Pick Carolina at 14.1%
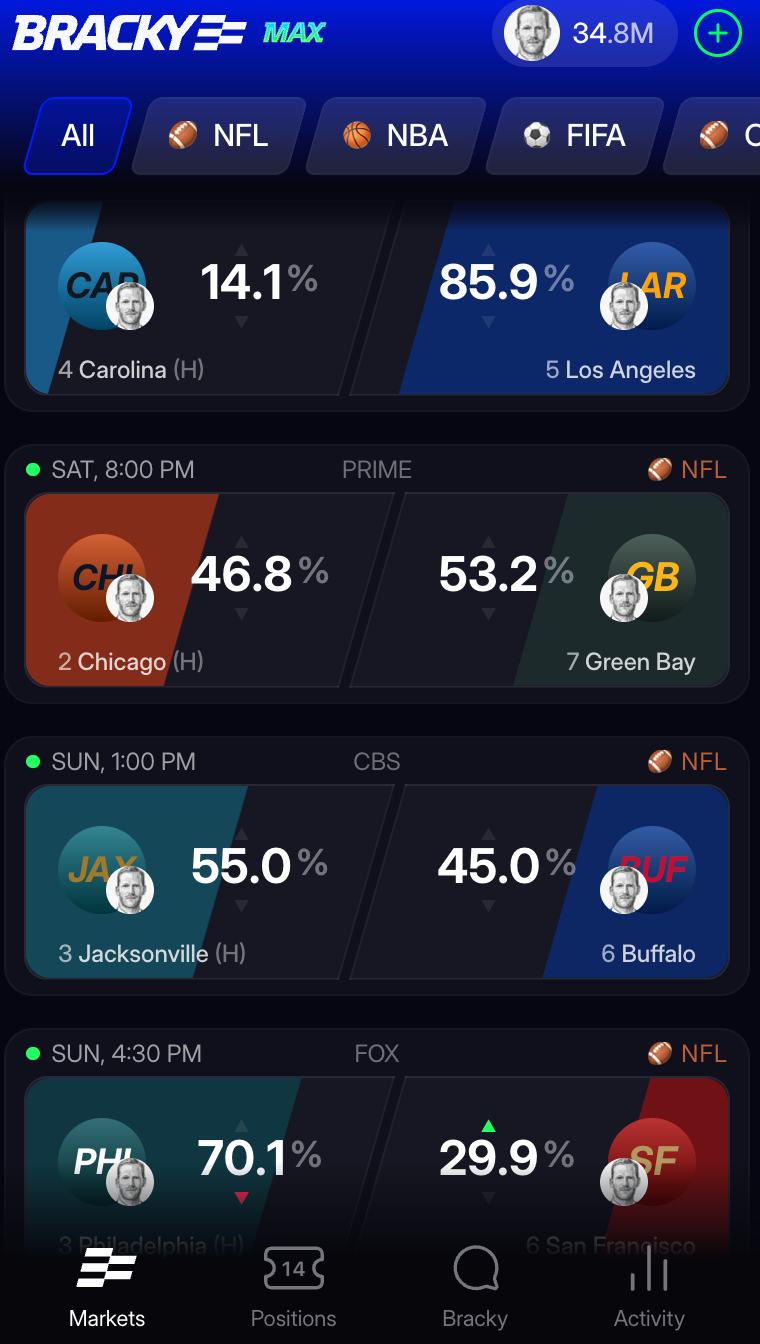 (x=200, y=300)
